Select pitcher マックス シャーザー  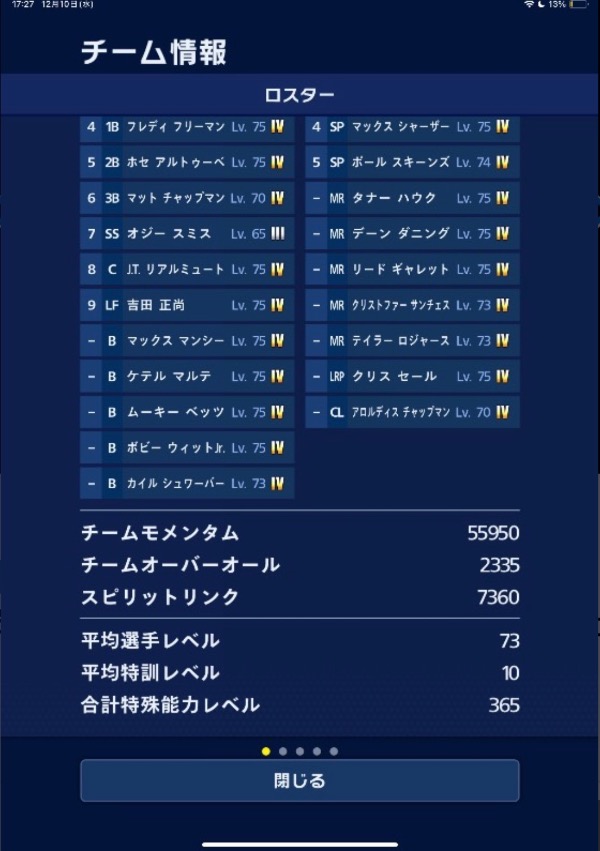tap(412, 127)
